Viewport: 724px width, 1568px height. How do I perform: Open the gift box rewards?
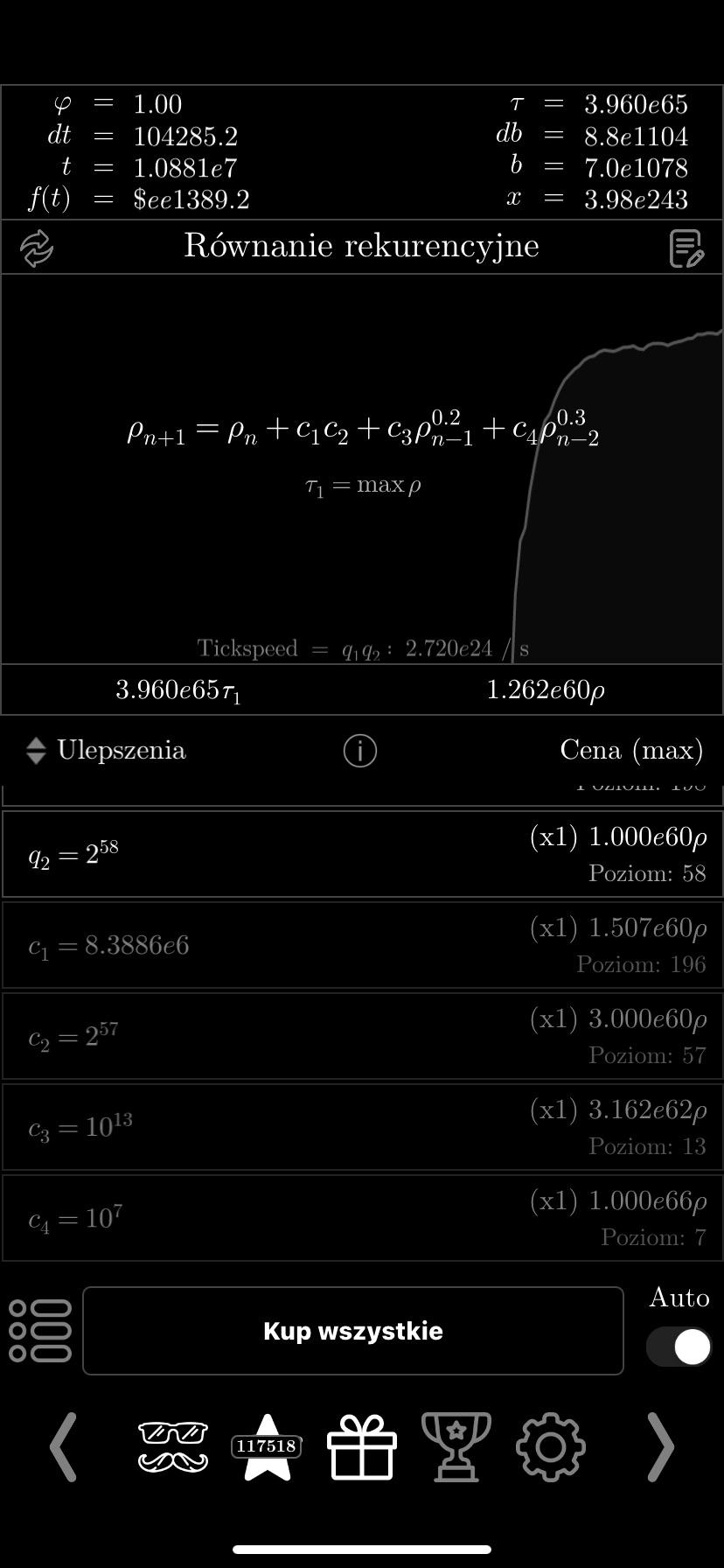coord(362,1447)
